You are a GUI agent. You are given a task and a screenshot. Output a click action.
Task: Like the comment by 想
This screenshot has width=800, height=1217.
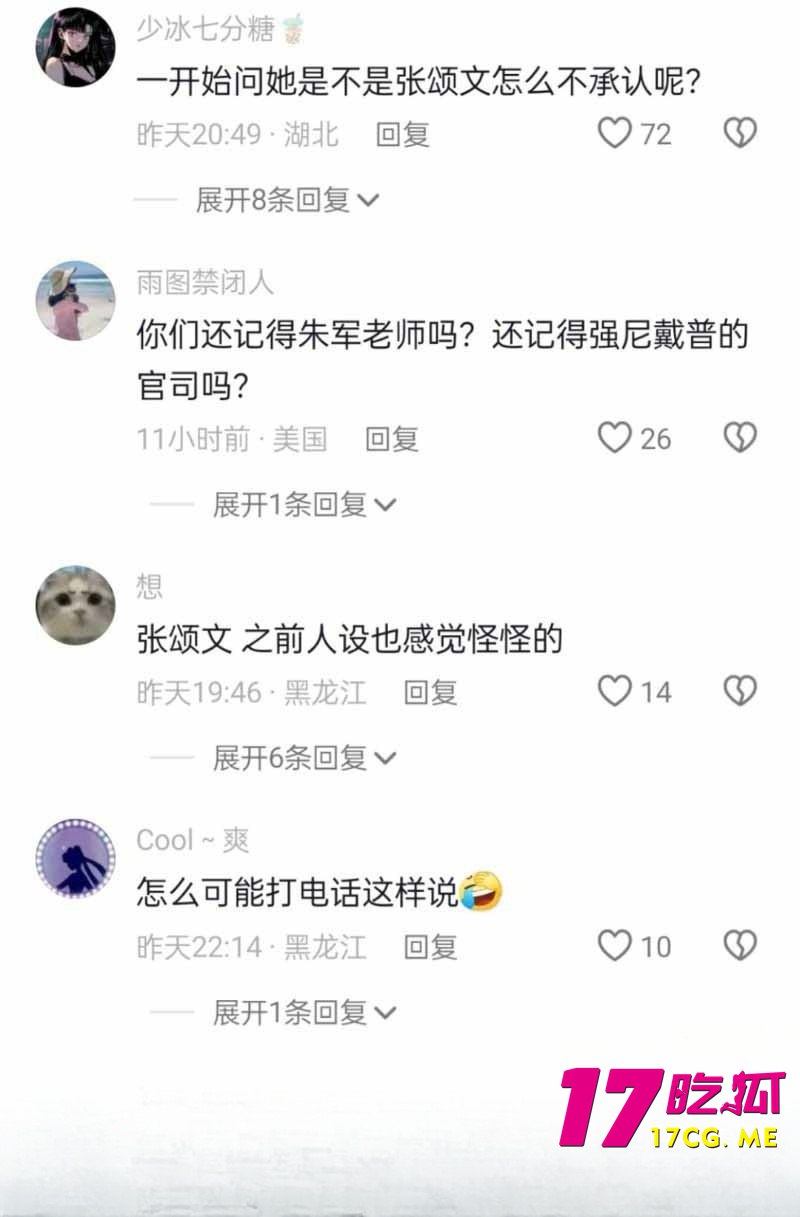coord(615,691)
